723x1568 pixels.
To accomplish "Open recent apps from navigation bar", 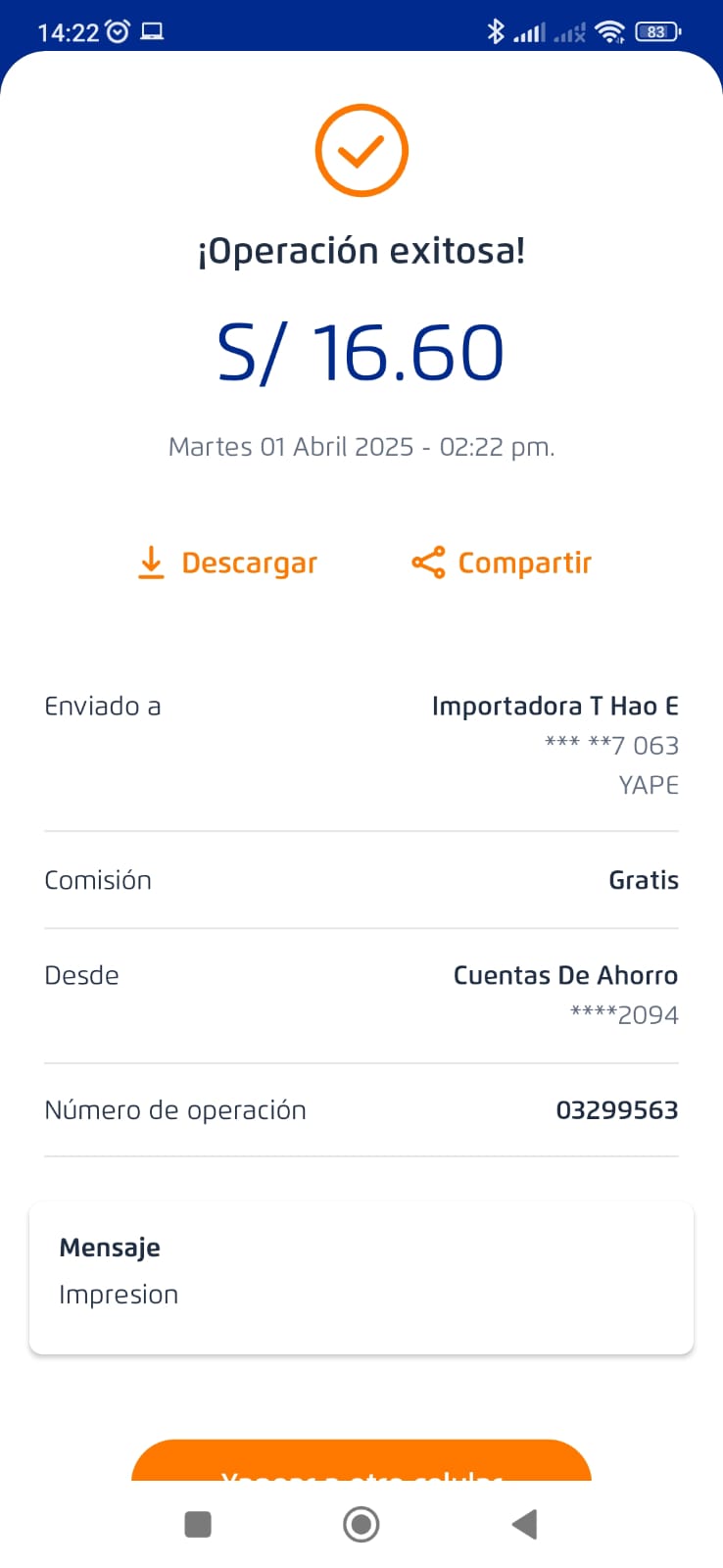I will [x=198, y=1524].
